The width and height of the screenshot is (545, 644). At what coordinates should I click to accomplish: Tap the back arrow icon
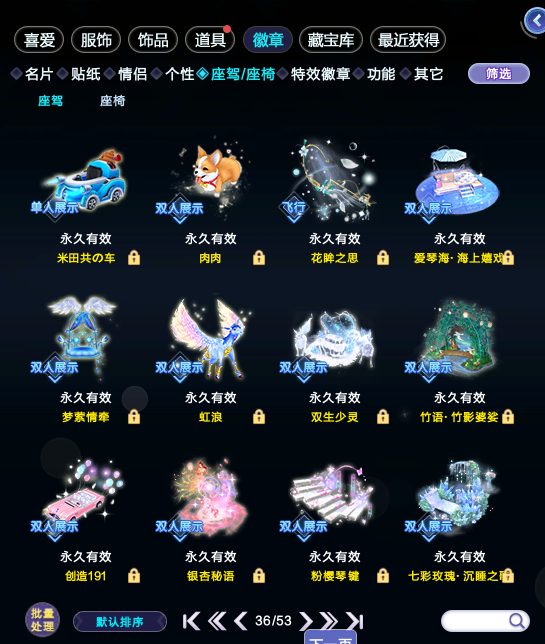[535, 20]
